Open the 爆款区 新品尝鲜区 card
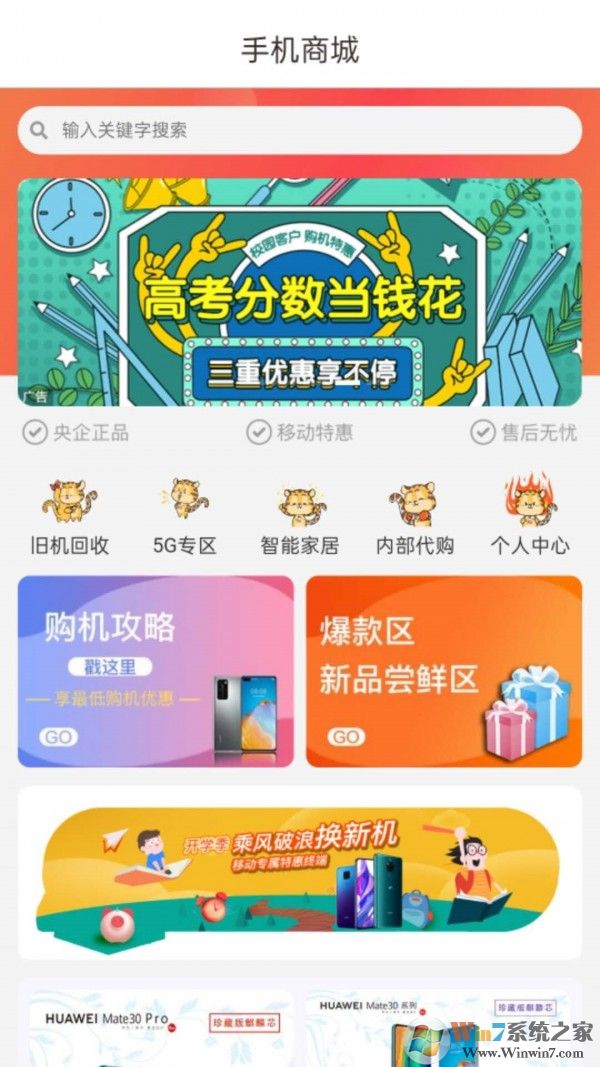 (x=443, y=671)
